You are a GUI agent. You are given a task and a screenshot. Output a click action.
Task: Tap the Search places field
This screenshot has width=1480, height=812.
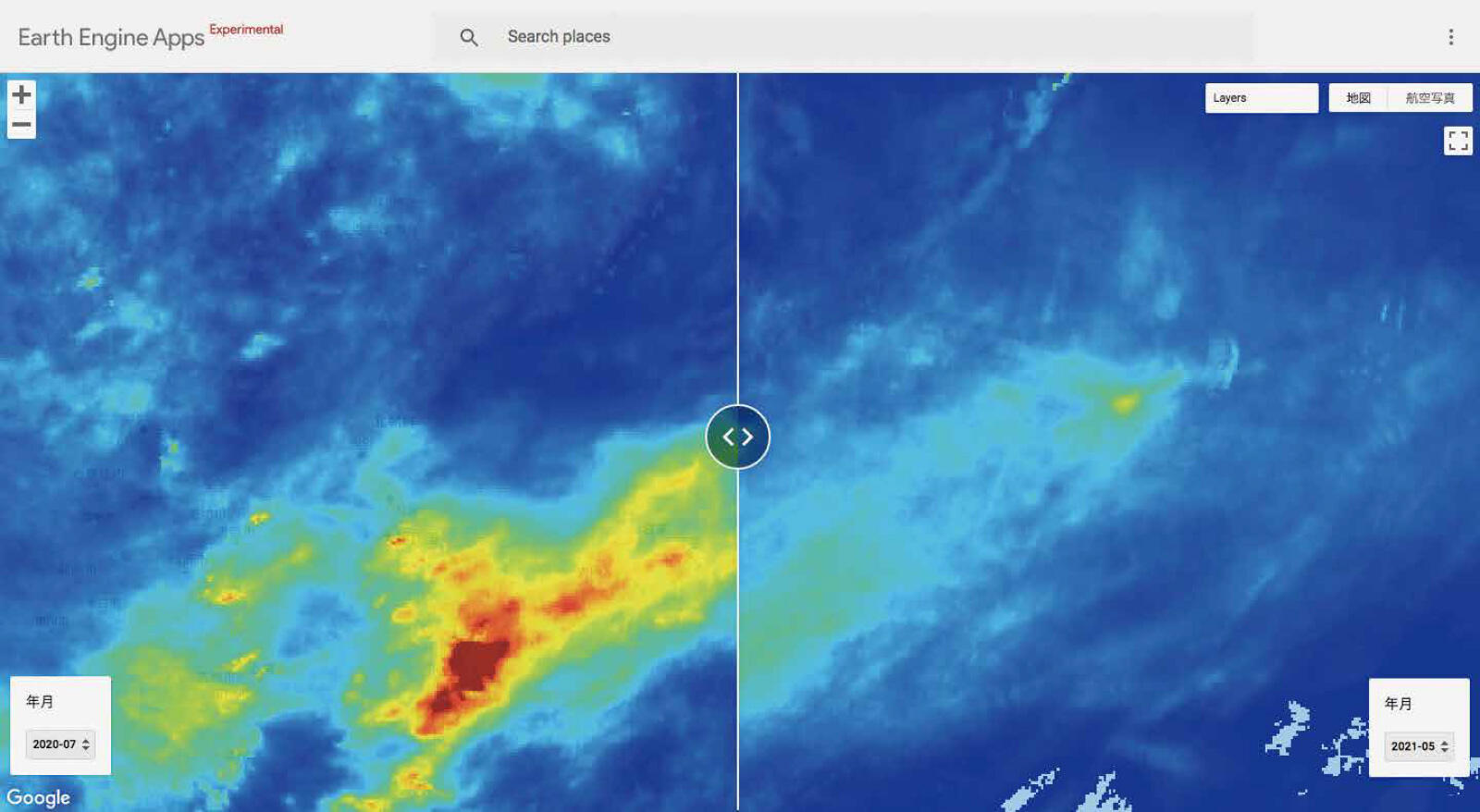tap(832, 37)
